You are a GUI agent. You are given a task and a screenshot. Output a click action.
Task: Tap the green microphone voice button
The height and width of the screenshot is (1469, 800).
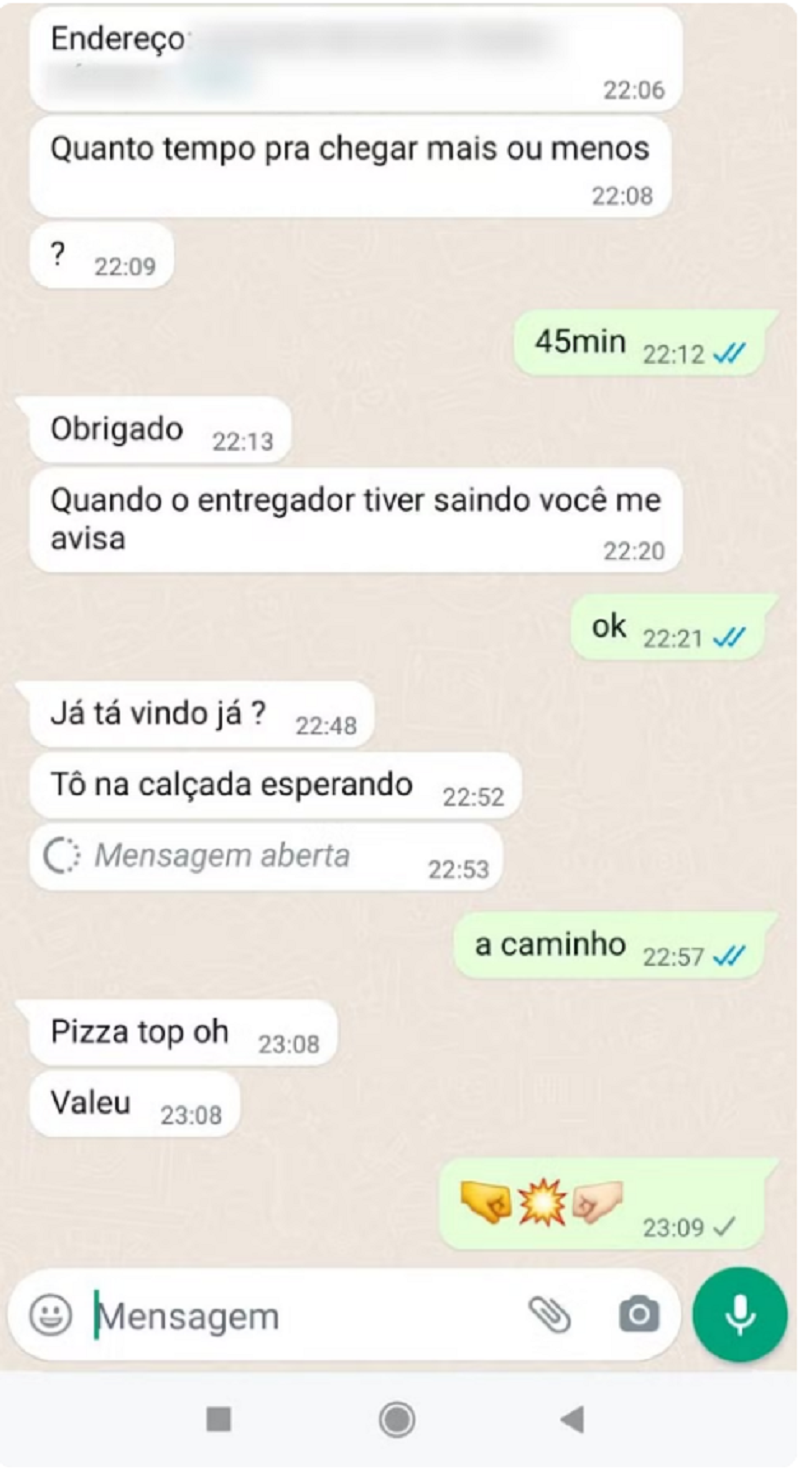pyautogui.click(x=740, y=1314)
